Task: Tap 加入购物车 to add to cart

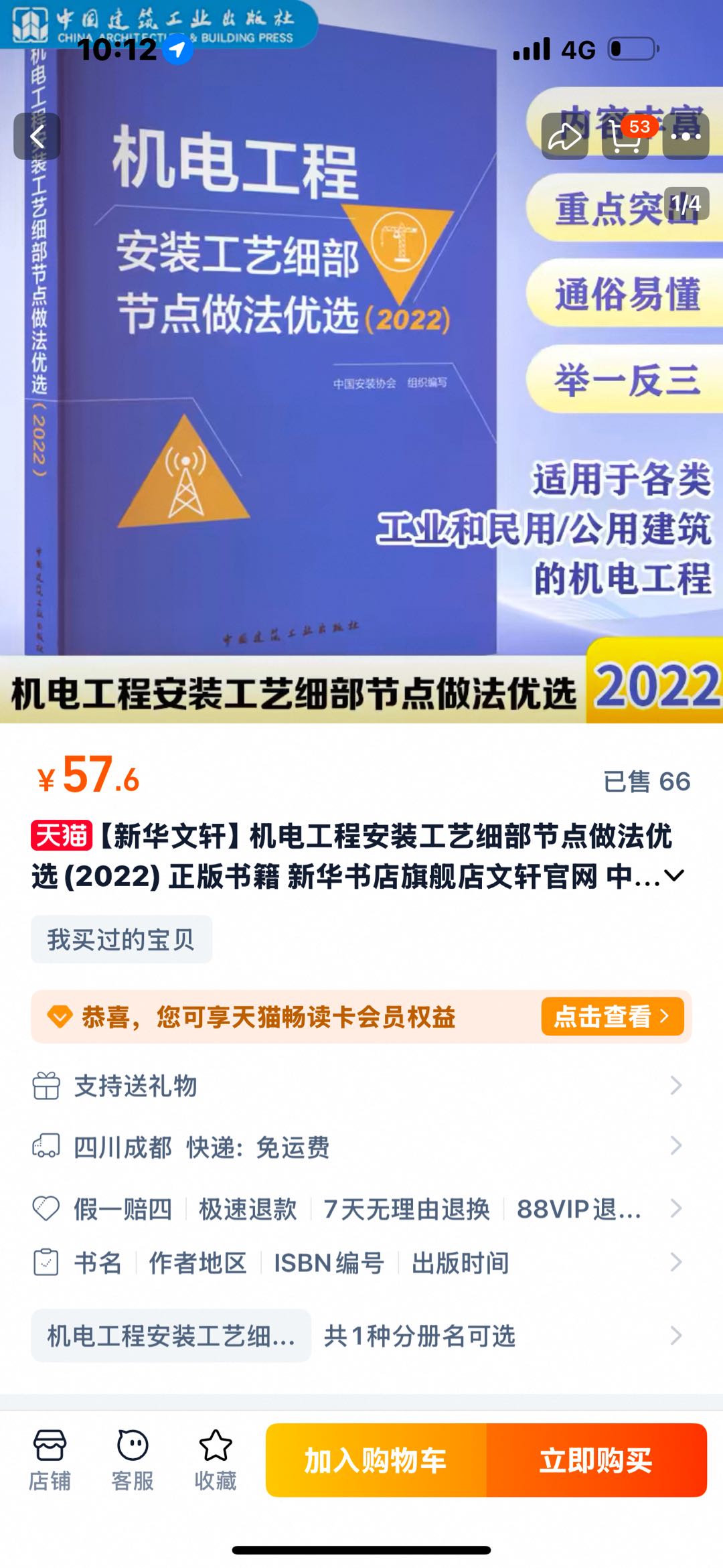Action: point(376,1460)
